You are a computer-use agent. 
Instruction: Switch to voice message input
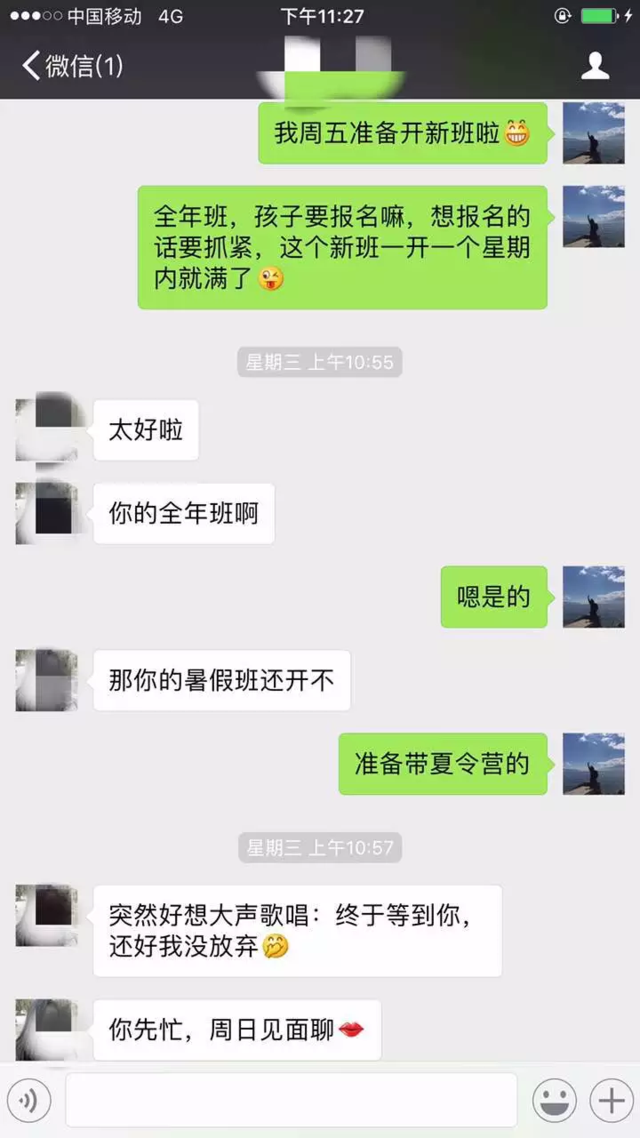tap(29, 1101)
